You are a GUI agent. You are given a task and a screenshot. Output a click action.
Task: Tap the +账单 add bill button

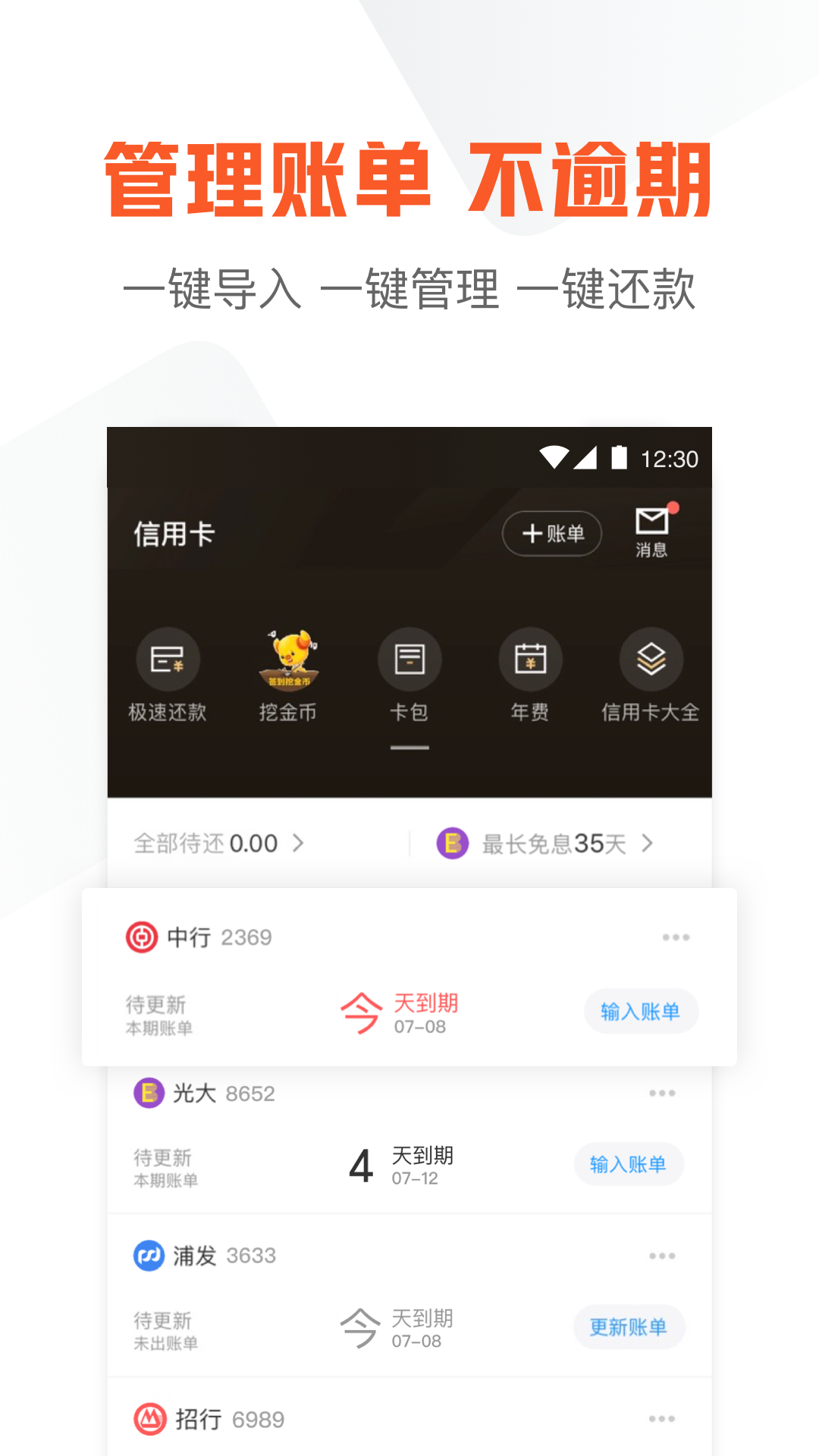coord(552,533)
